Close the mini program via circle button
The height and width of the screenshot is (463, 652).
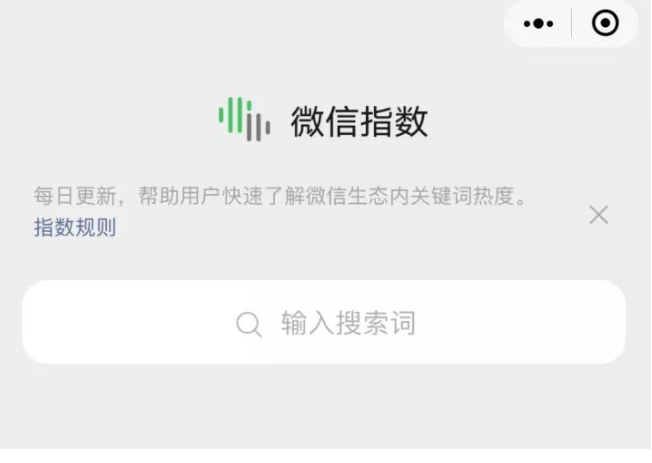[605, 24]
